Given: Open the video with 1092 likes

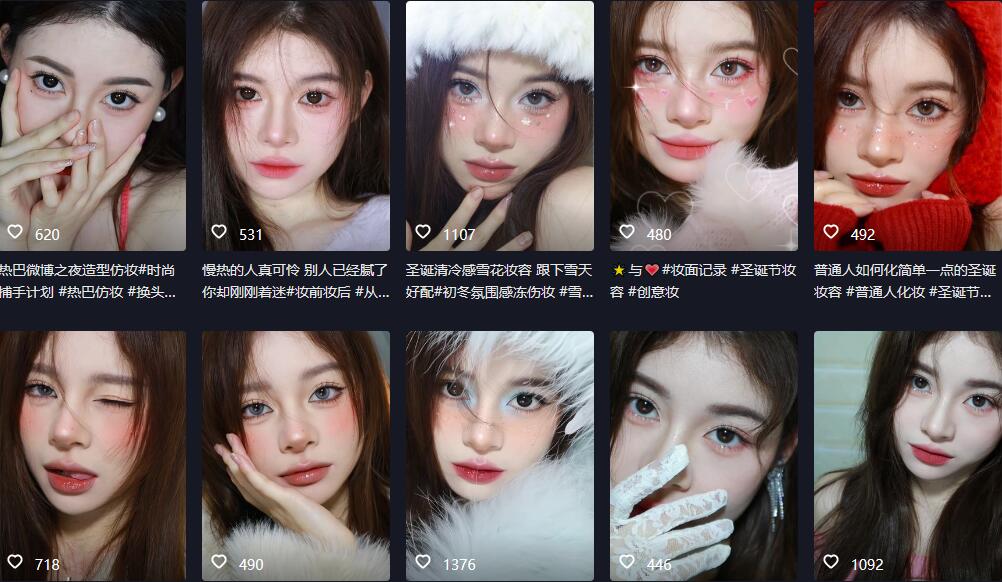Looking at the screenshot, I should 908,455.
